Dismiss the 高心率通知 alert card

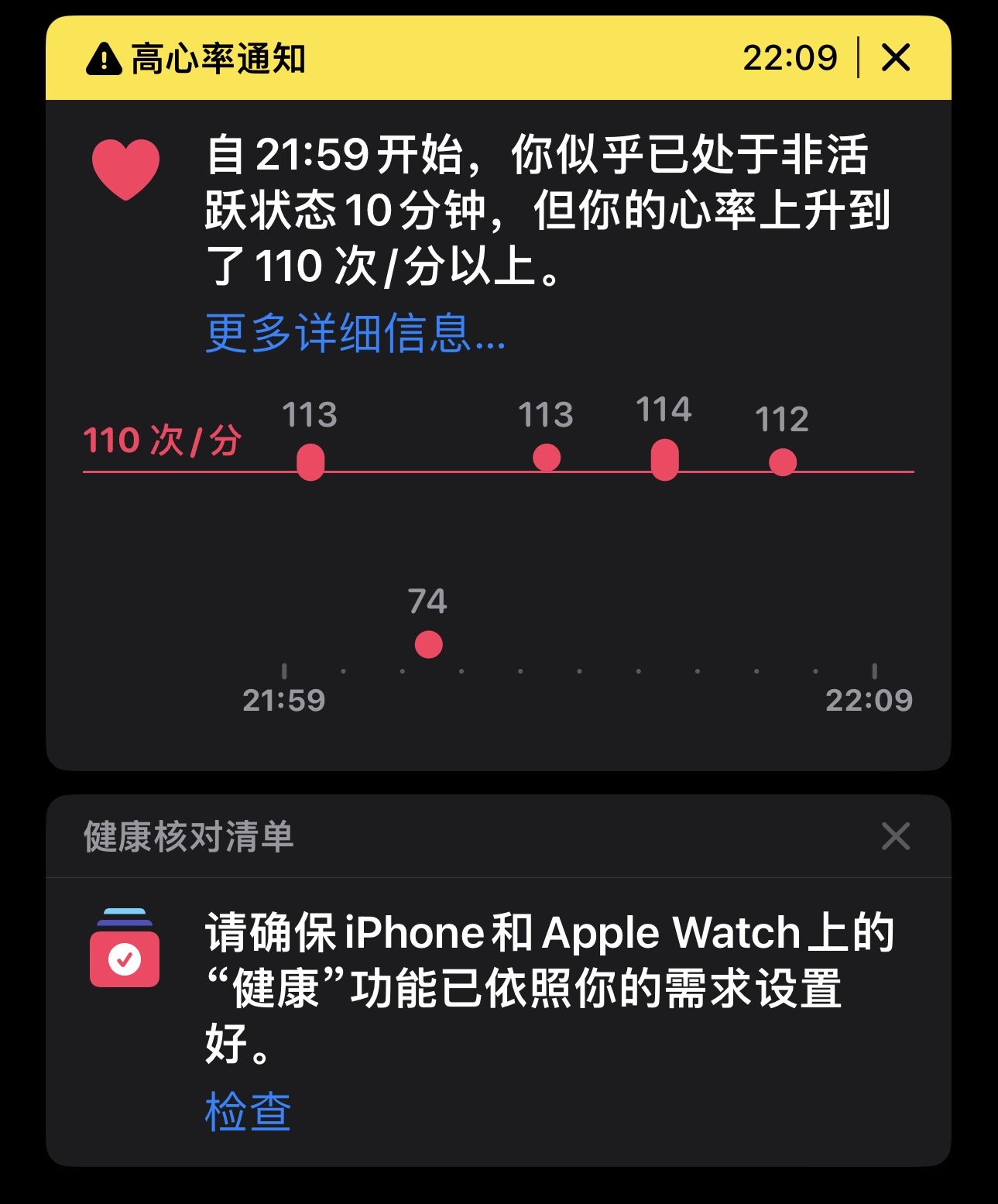pos(895,58)
